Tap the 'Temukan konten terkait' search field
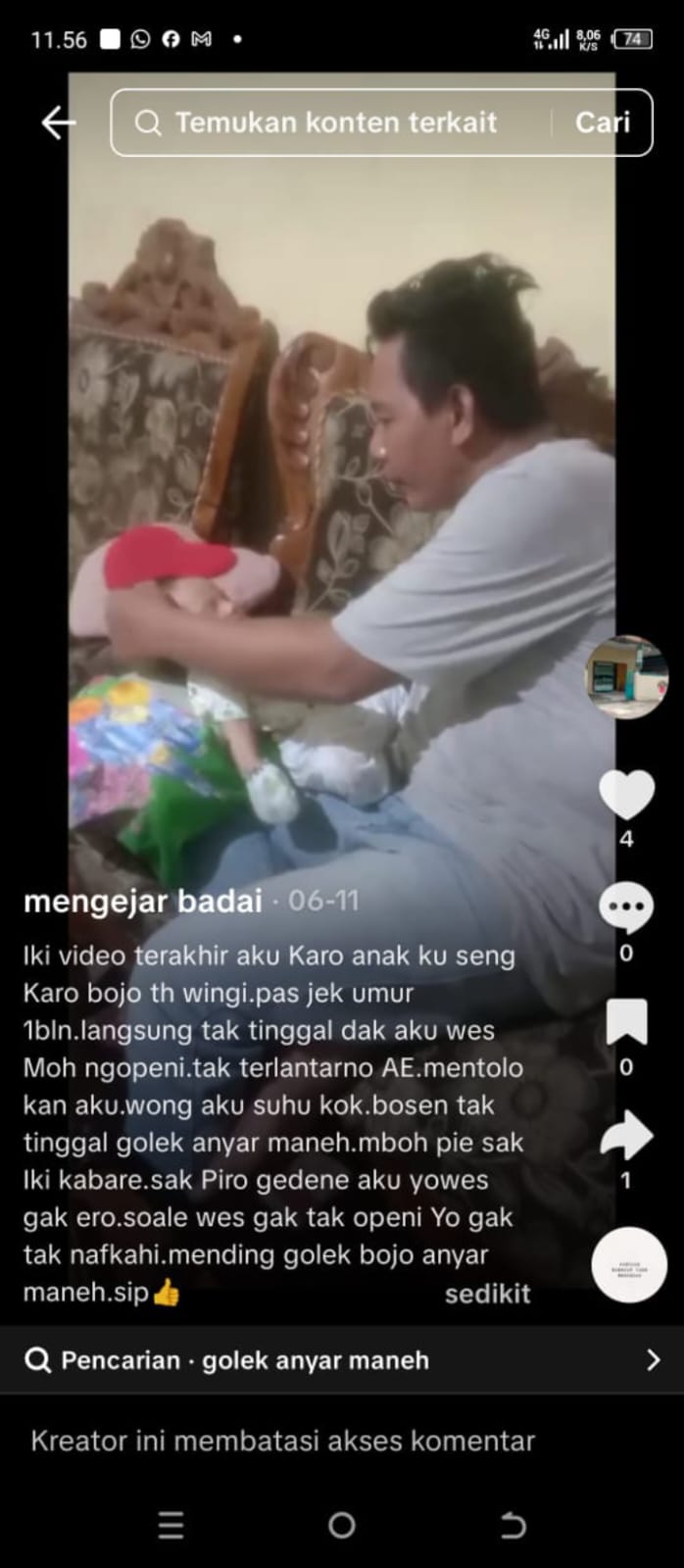 (x=333, y=122)
